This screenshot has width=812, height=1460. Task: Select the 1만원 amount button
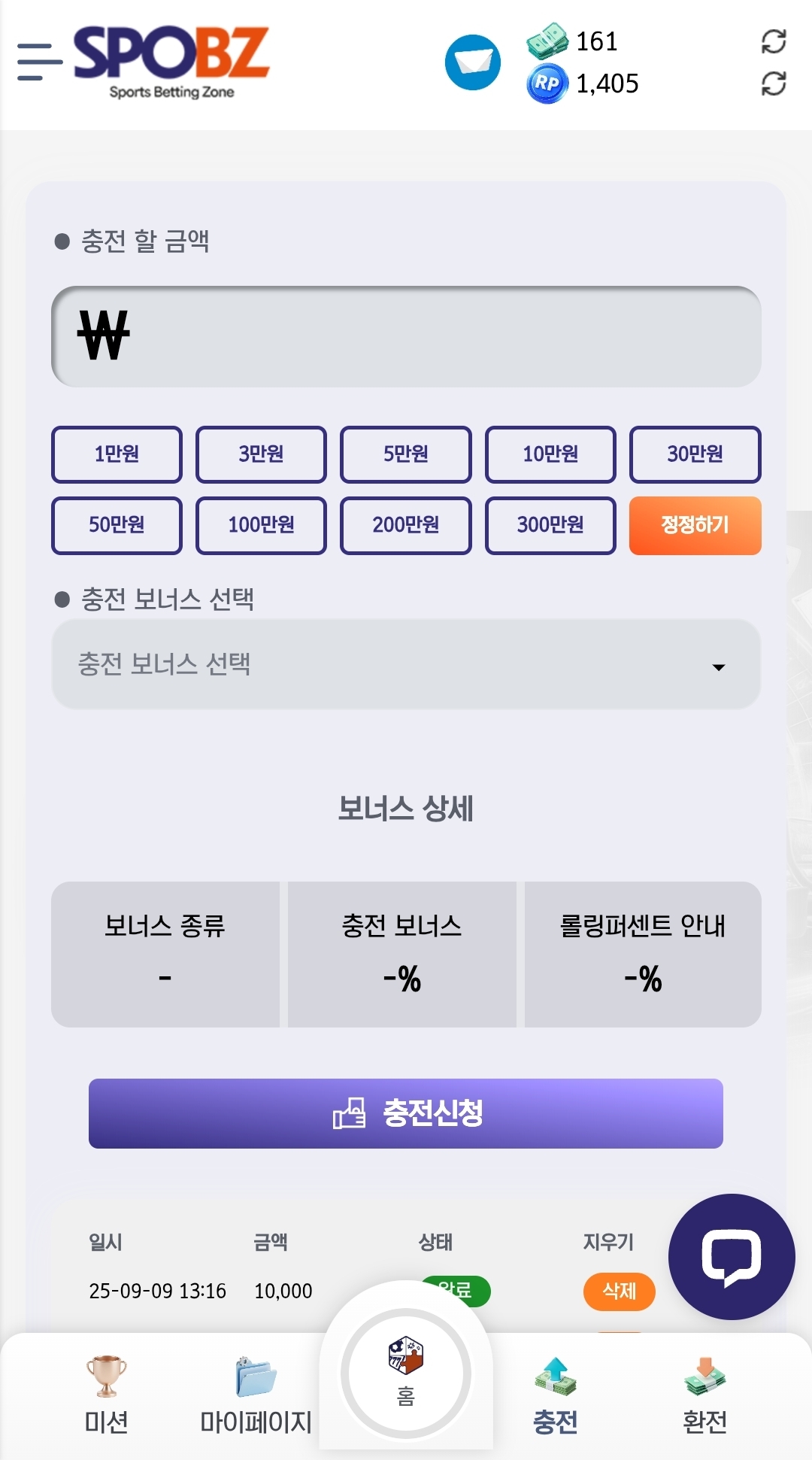(117, 454)
